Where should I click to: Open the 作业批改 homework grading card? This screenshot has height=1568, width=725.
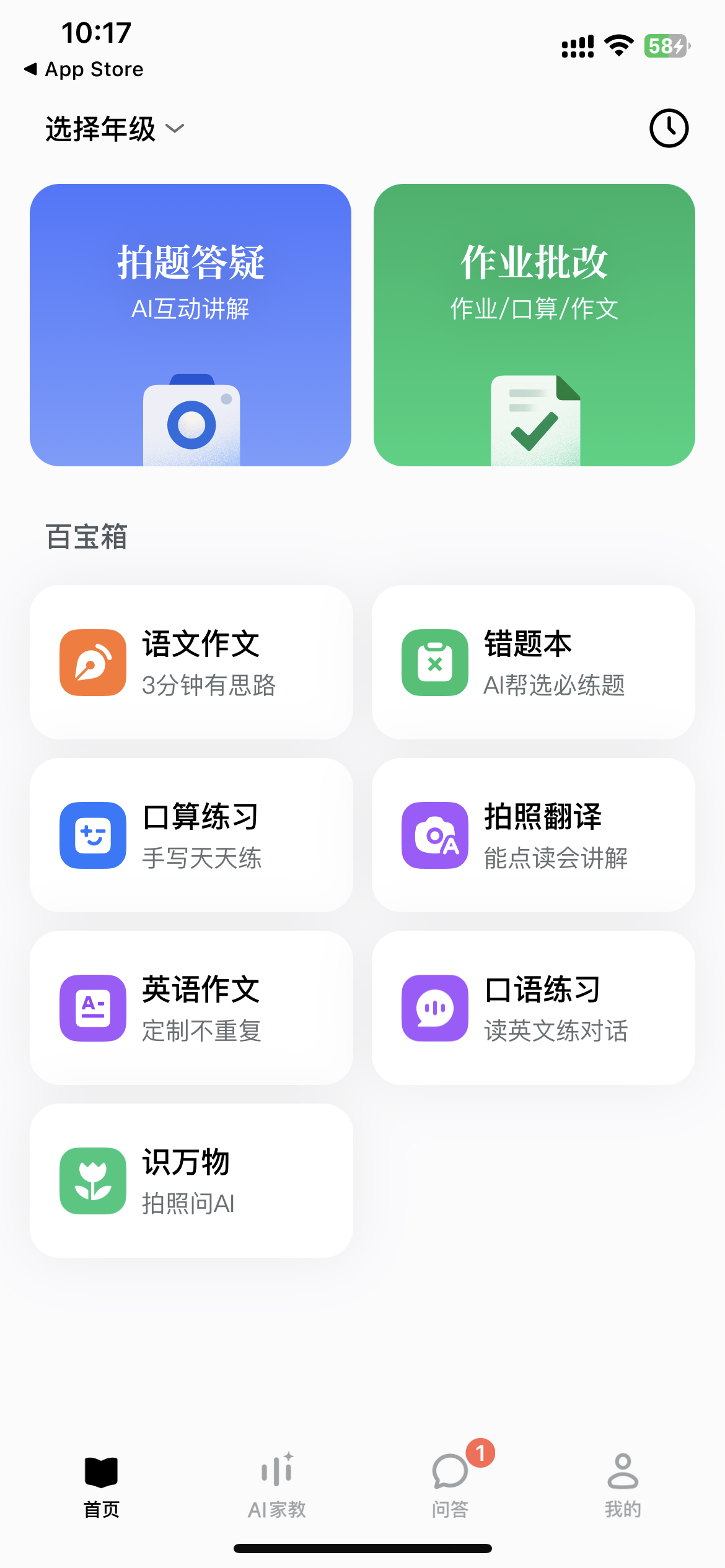(x=534, y=324)
